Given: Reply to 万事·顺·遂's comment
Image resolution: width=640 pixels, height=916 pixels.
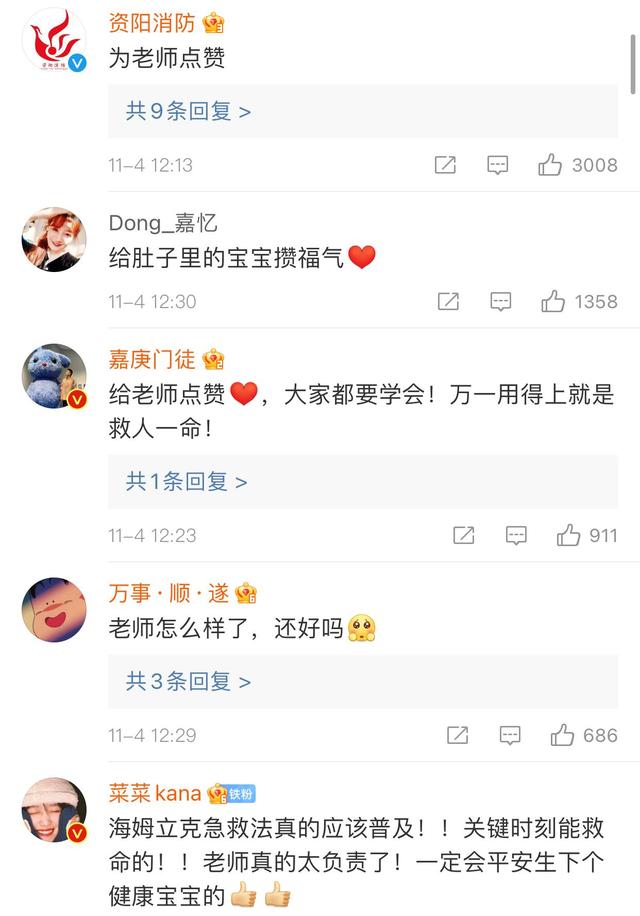Looking at the screenshot, I should tap(510, 736).
